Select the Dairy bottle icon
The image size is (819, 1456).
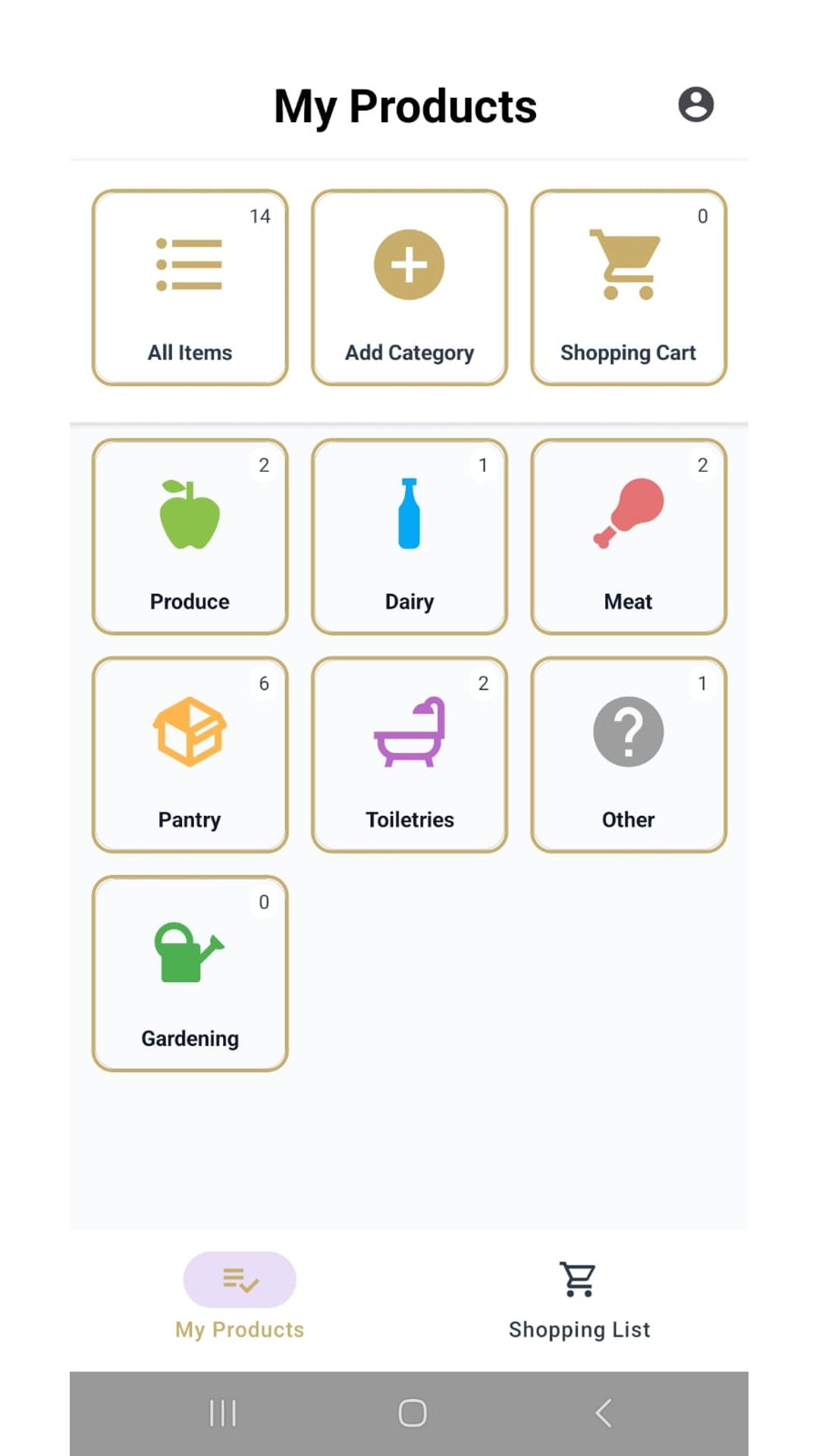point(409,513)
